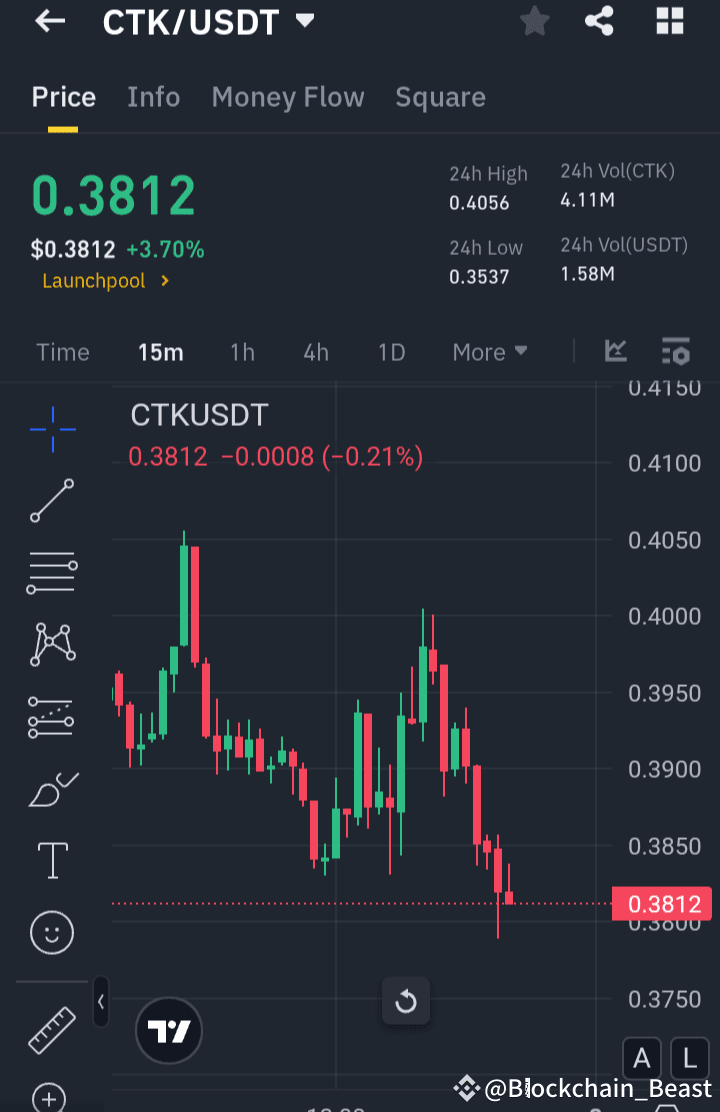Viewport: 720px width, 1112px height.
Task: Add CTK/USDT to favorites with star
Action: point(534,21)
